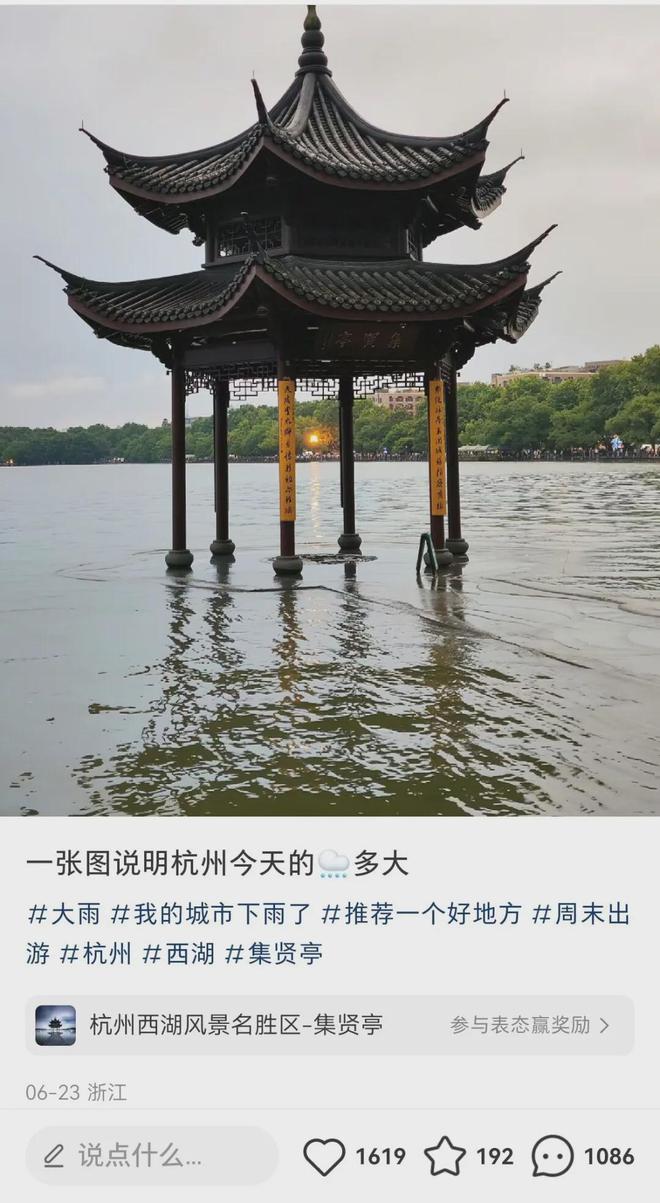Tap the 说点什么 comment box

pyautogui.click(x=152, y=1156)
